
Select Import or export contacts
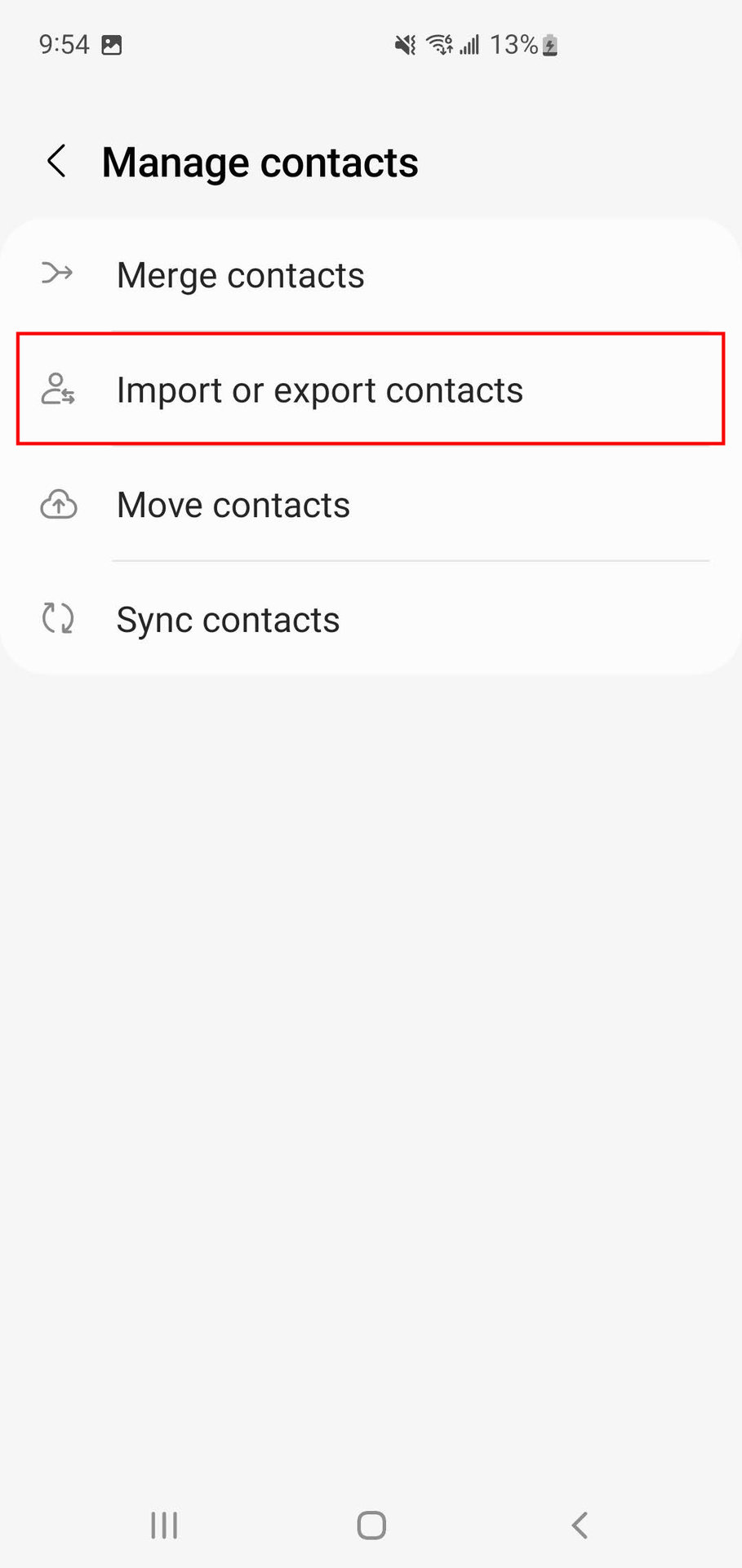(319, 390)
